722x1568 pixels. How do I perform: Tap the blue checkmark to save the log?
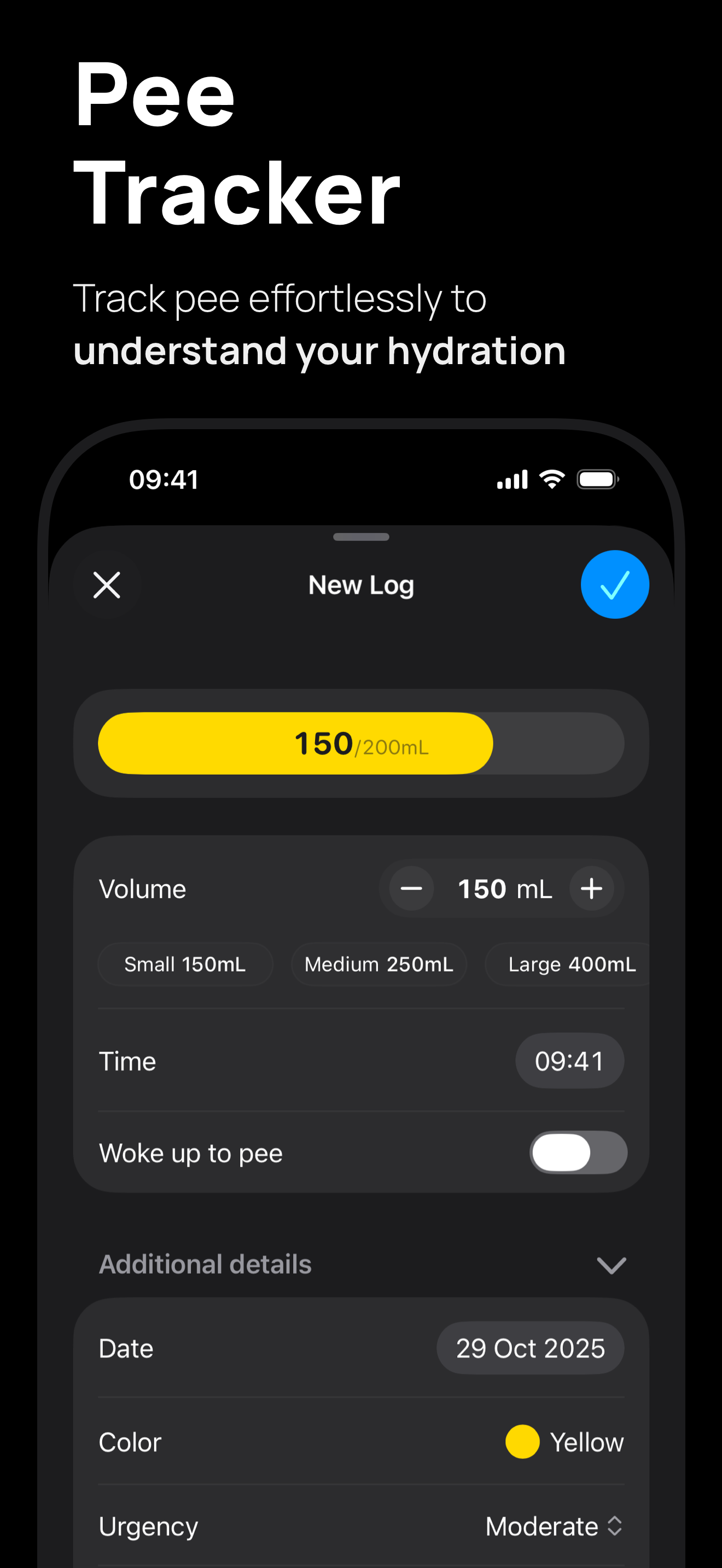coord(615,584)
